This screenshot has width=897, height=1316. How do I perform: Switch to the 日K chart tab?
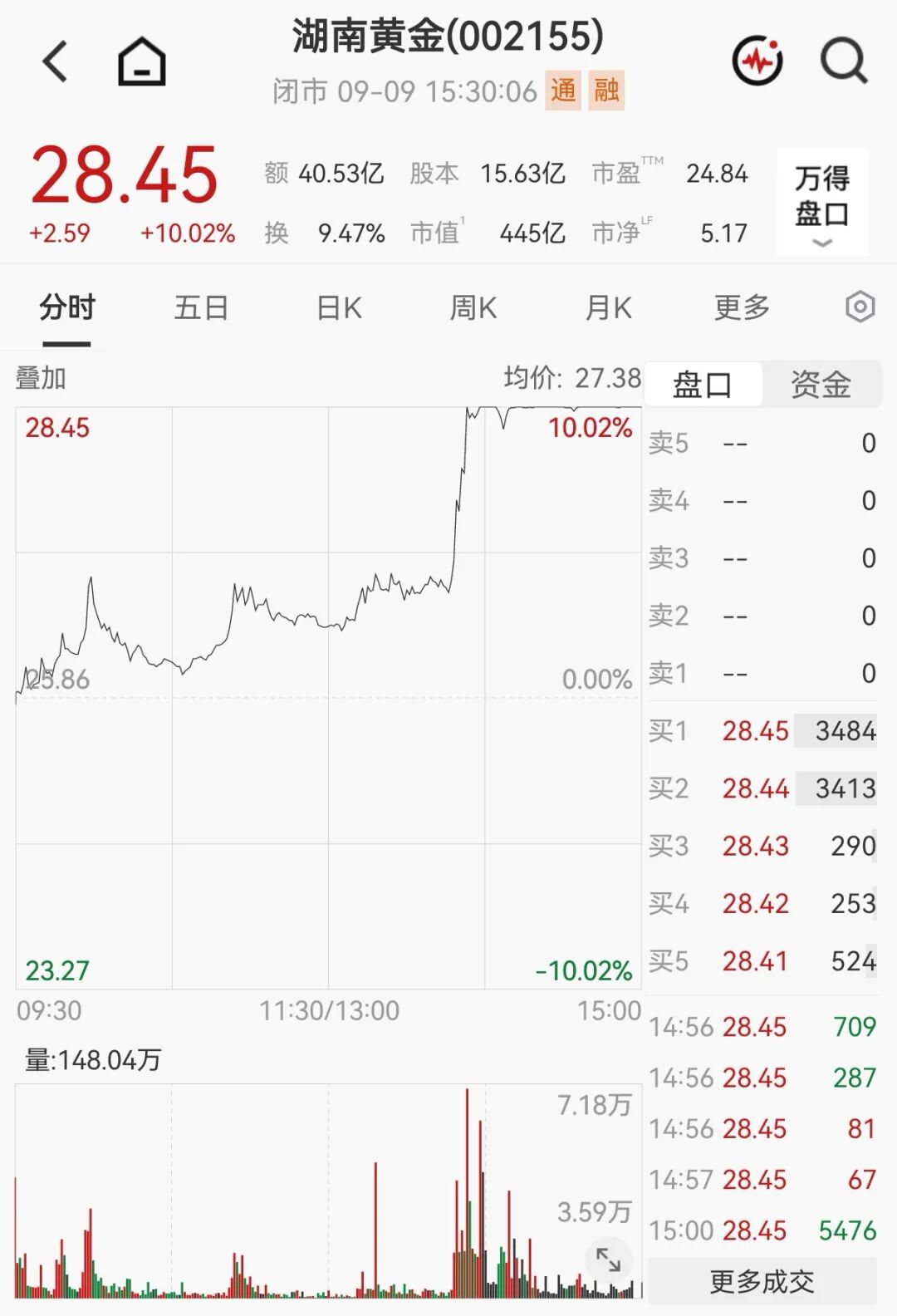339,308
